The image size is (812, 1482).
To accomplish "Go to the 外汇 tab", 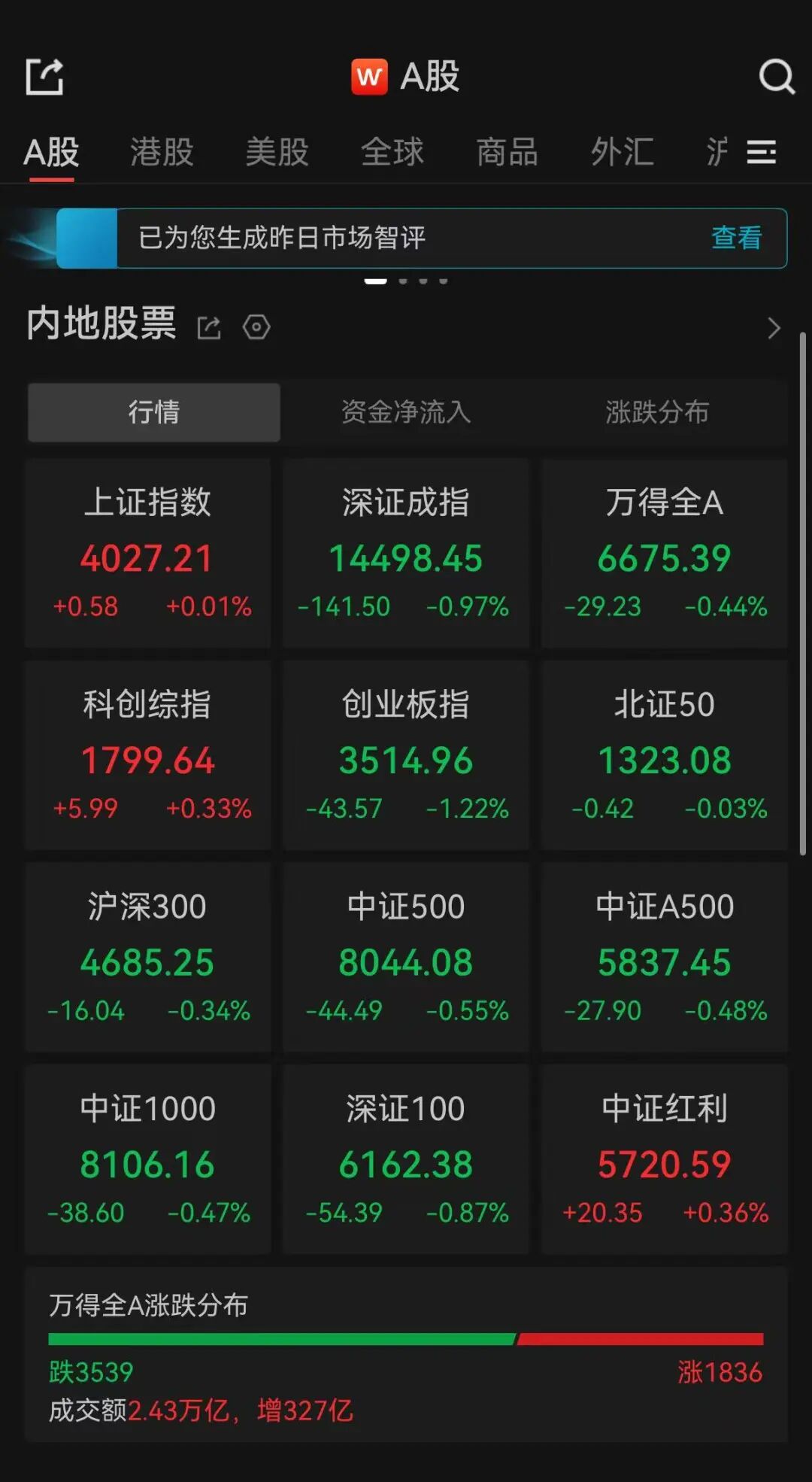I will click(622, 152).
